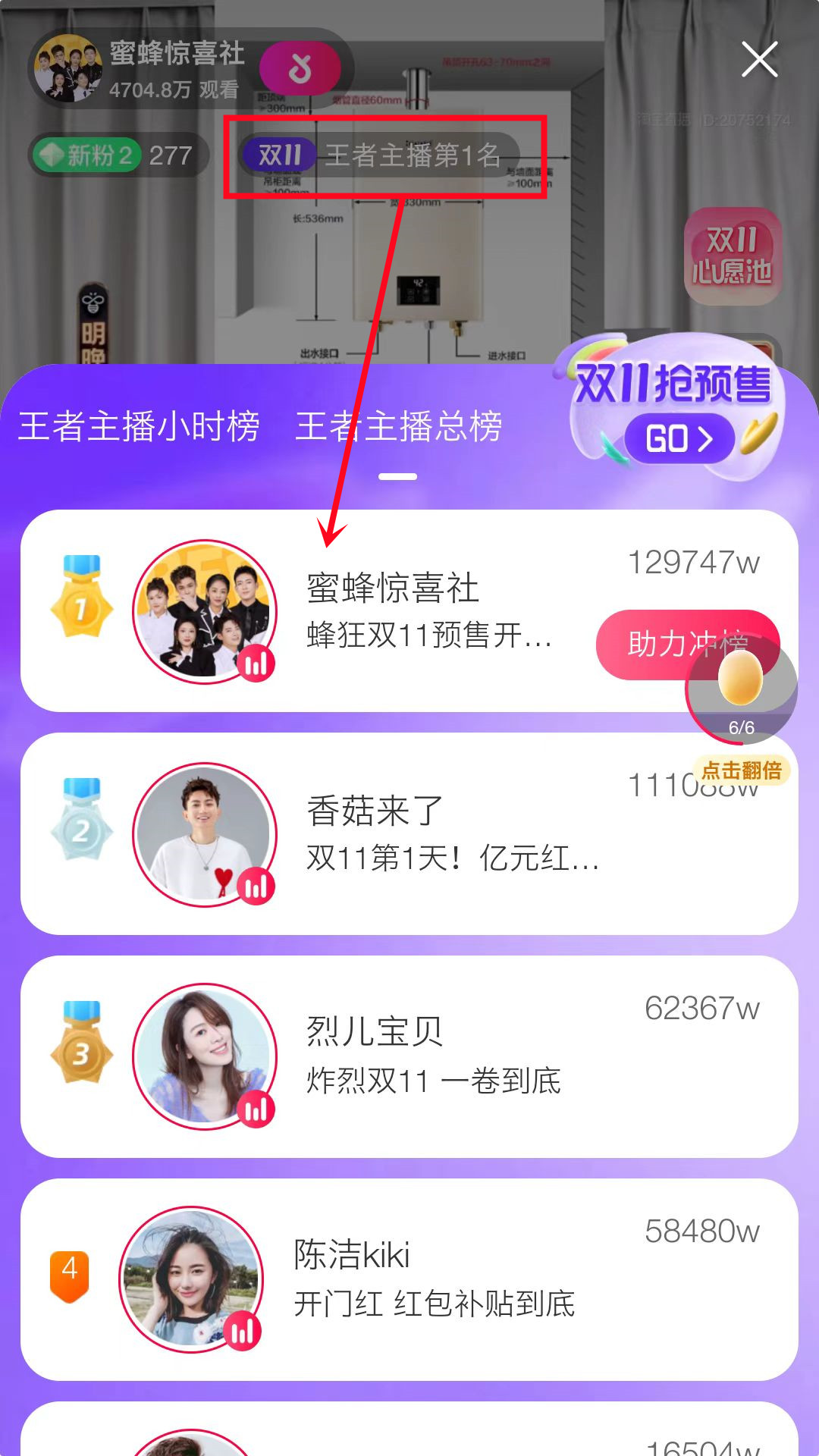Image resolution: width=819 pixels, height=1456 pixels.
Task: Open the 双11心愿池 wish pool
Action: click(x=732, y=256)
